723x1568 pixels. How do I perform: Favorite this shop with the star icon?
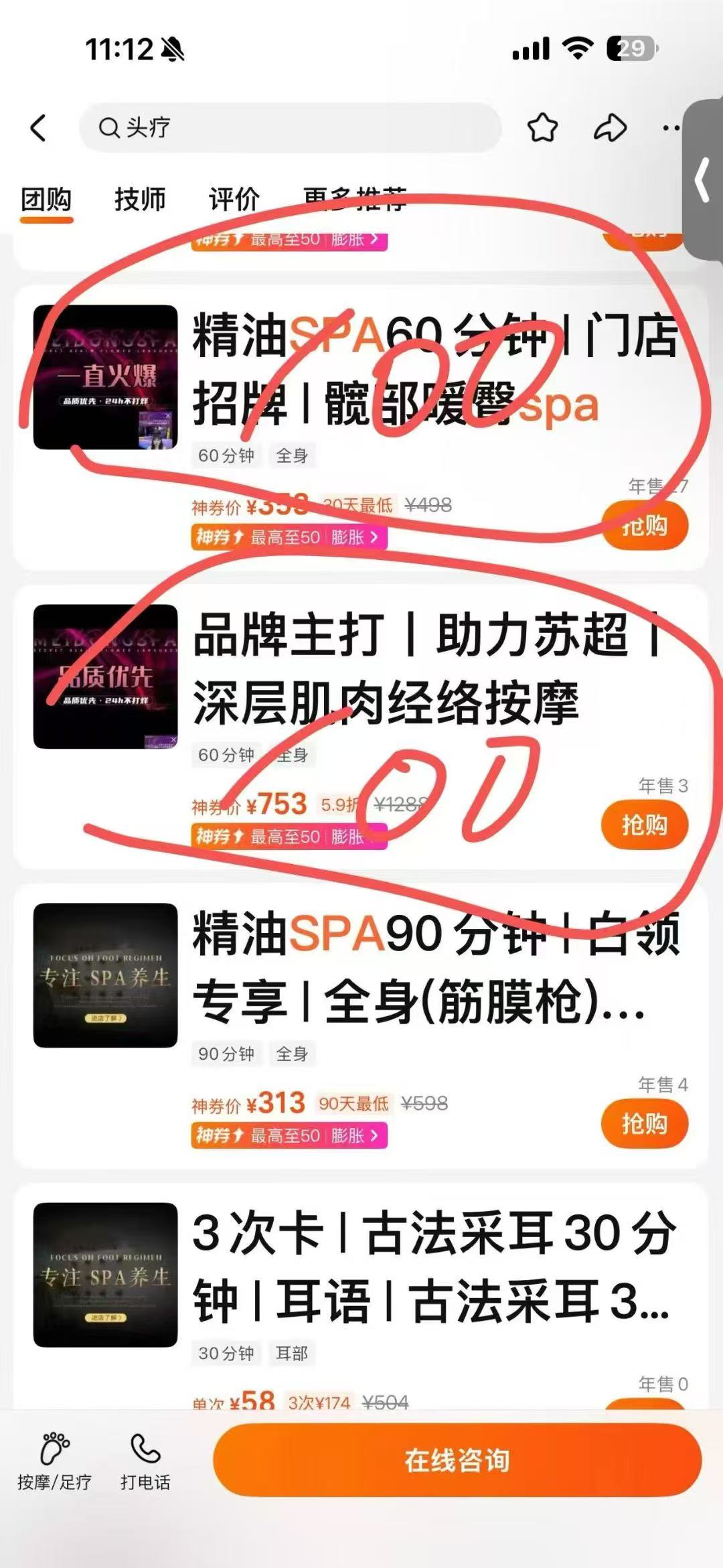pyautogui.click(x=542, y=127)
